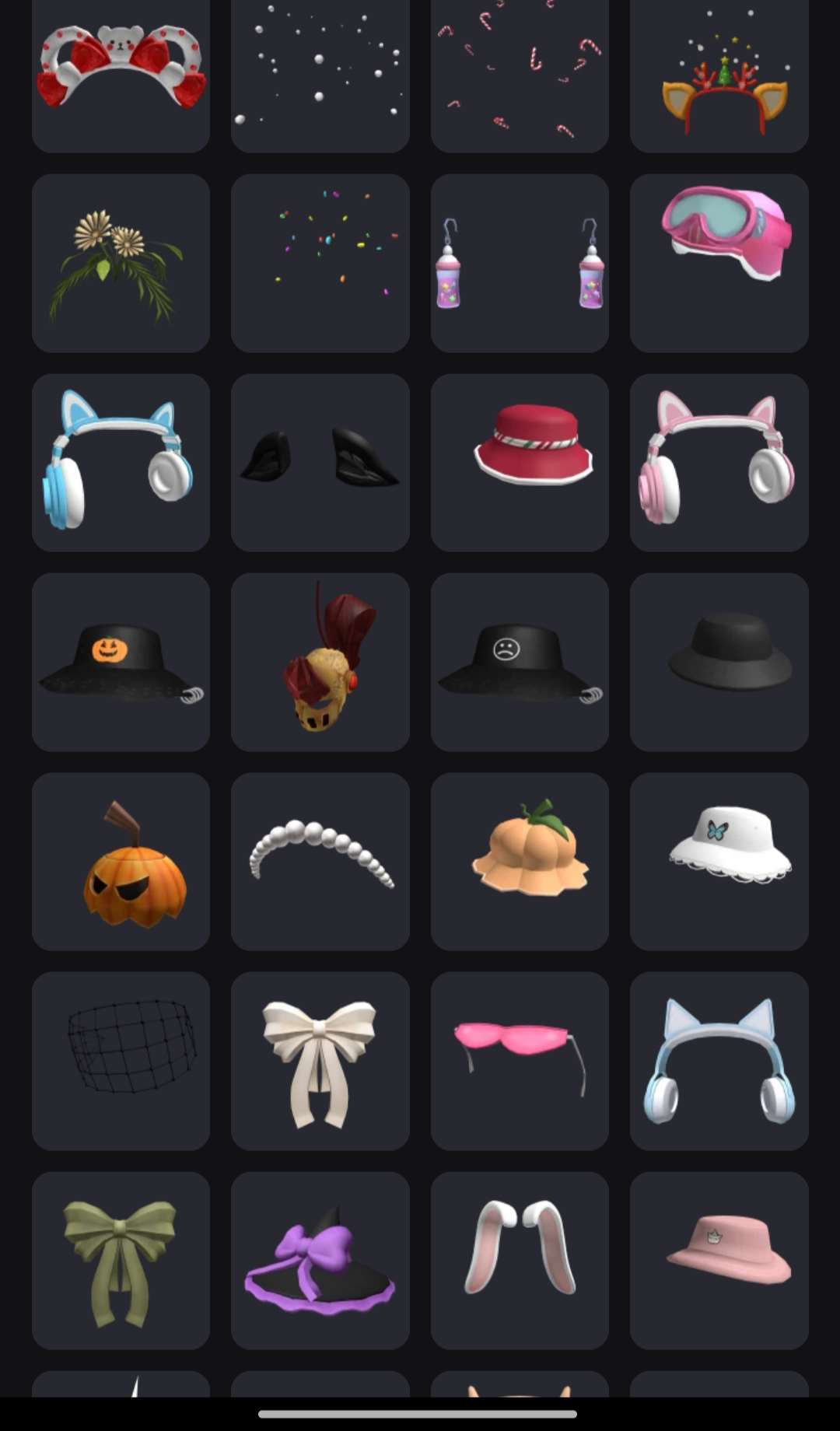Open the white pearl headband
Image resolution: width=840 pixels, height=1431 pixels.
pyautogui.click(x=320, y=861)
